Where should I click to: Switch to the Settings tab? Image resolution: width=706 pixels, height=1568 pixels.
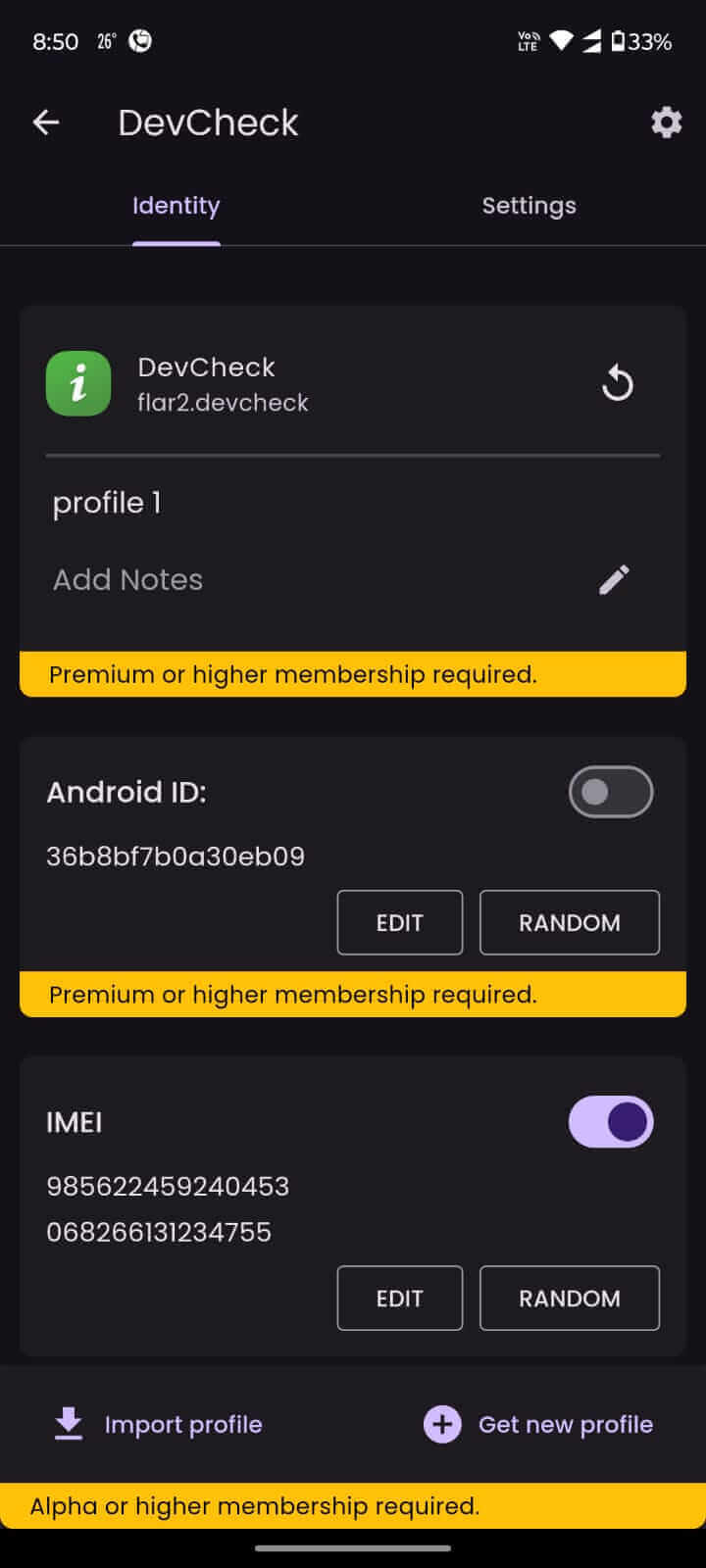[x=529, y=206]
